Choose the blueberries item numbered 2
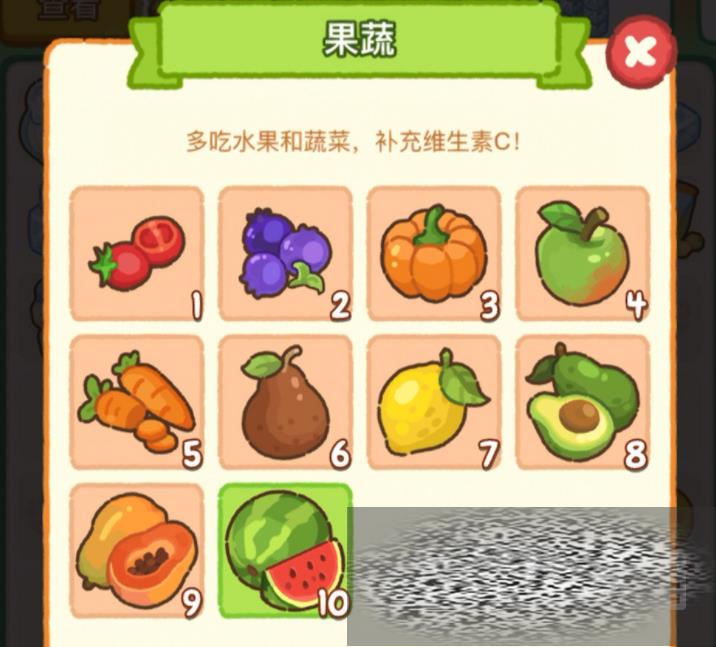Viewport: 716px width, 647px height. (285, 254)
